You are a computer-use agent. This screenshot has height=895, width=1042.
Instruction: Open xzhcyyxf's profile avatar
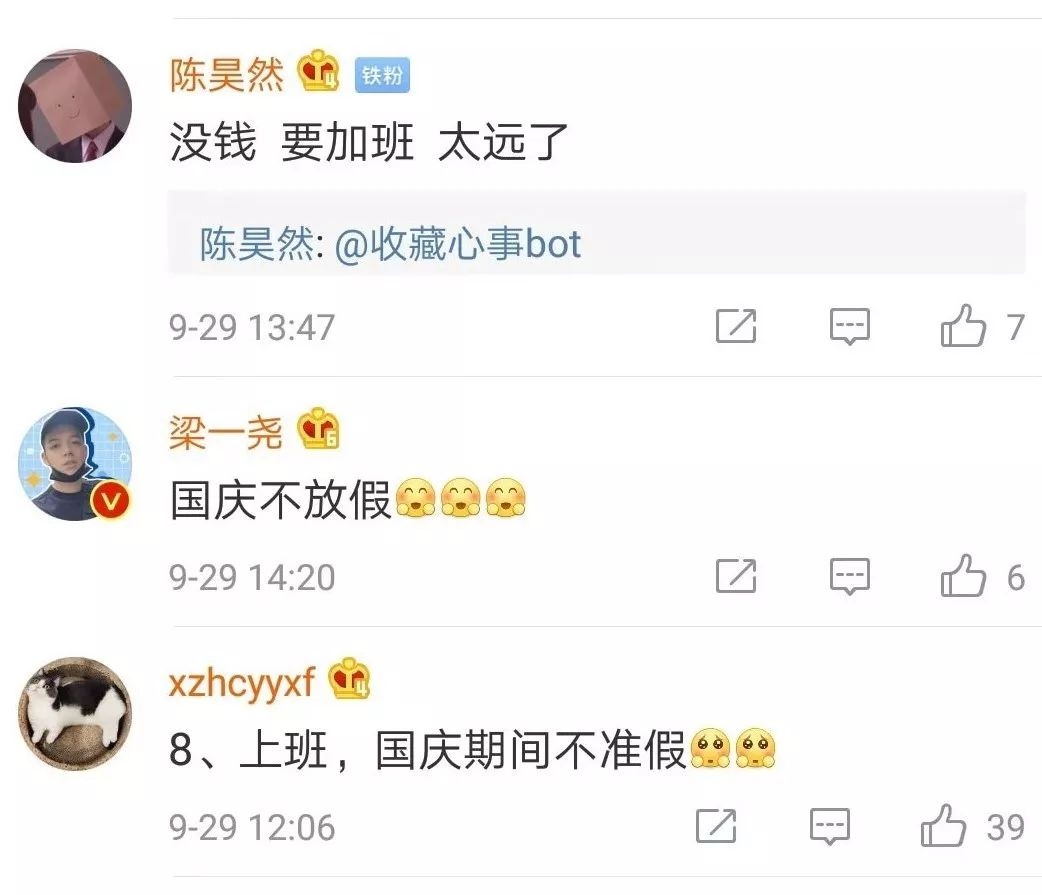click(x=76, y=714)
